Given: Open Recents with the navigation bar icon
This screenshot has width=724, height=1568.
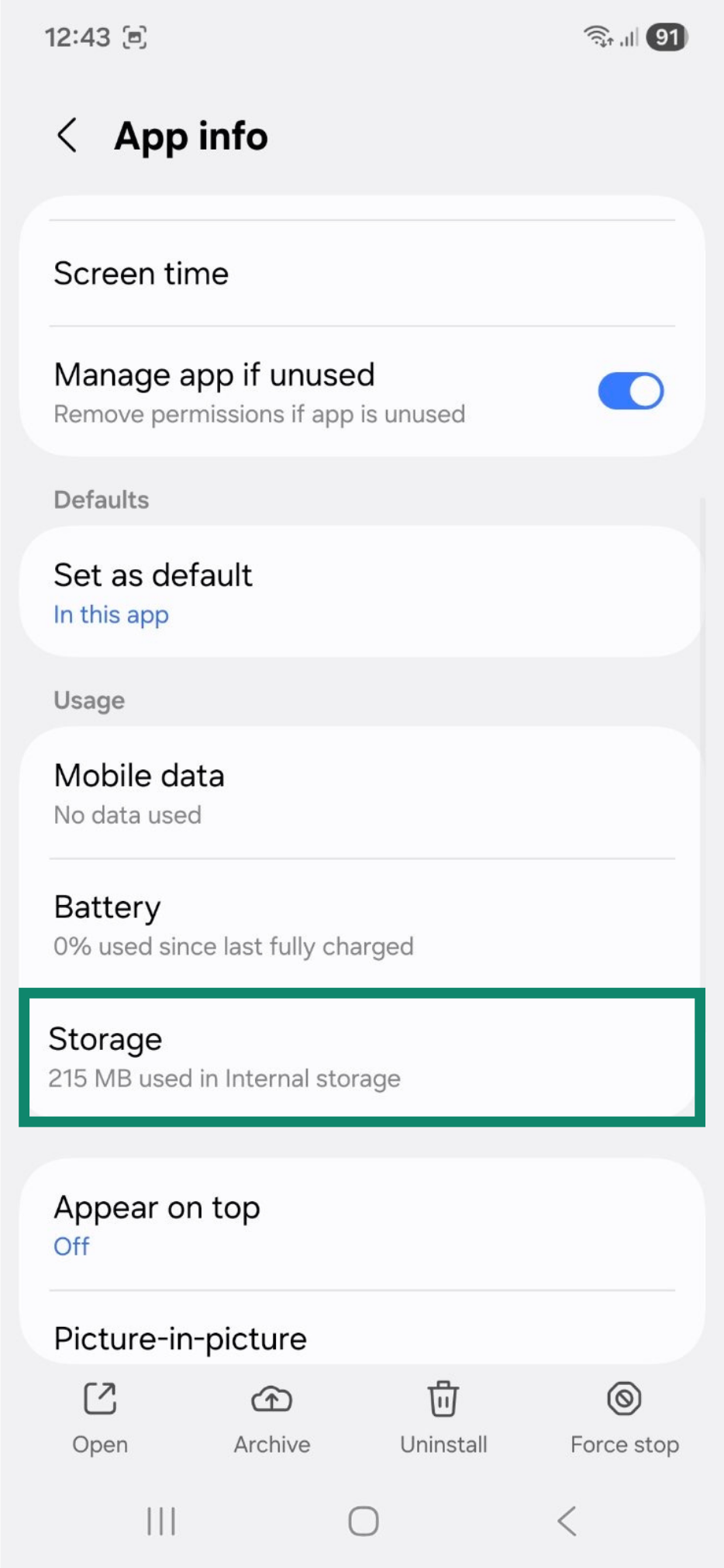Looking at the screenshot, I should [160, 1520].
